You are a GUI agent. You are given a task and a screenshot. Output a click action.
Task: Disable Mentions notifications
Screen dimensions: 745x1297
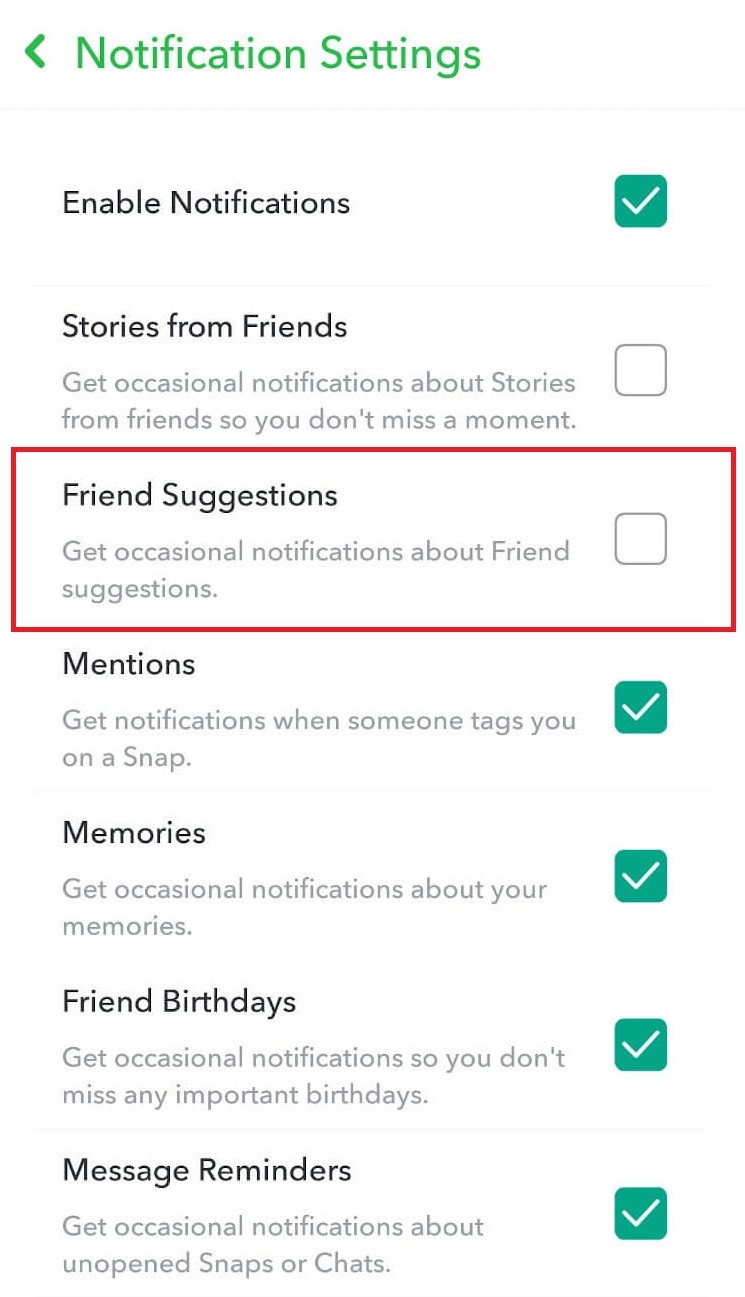640,707
